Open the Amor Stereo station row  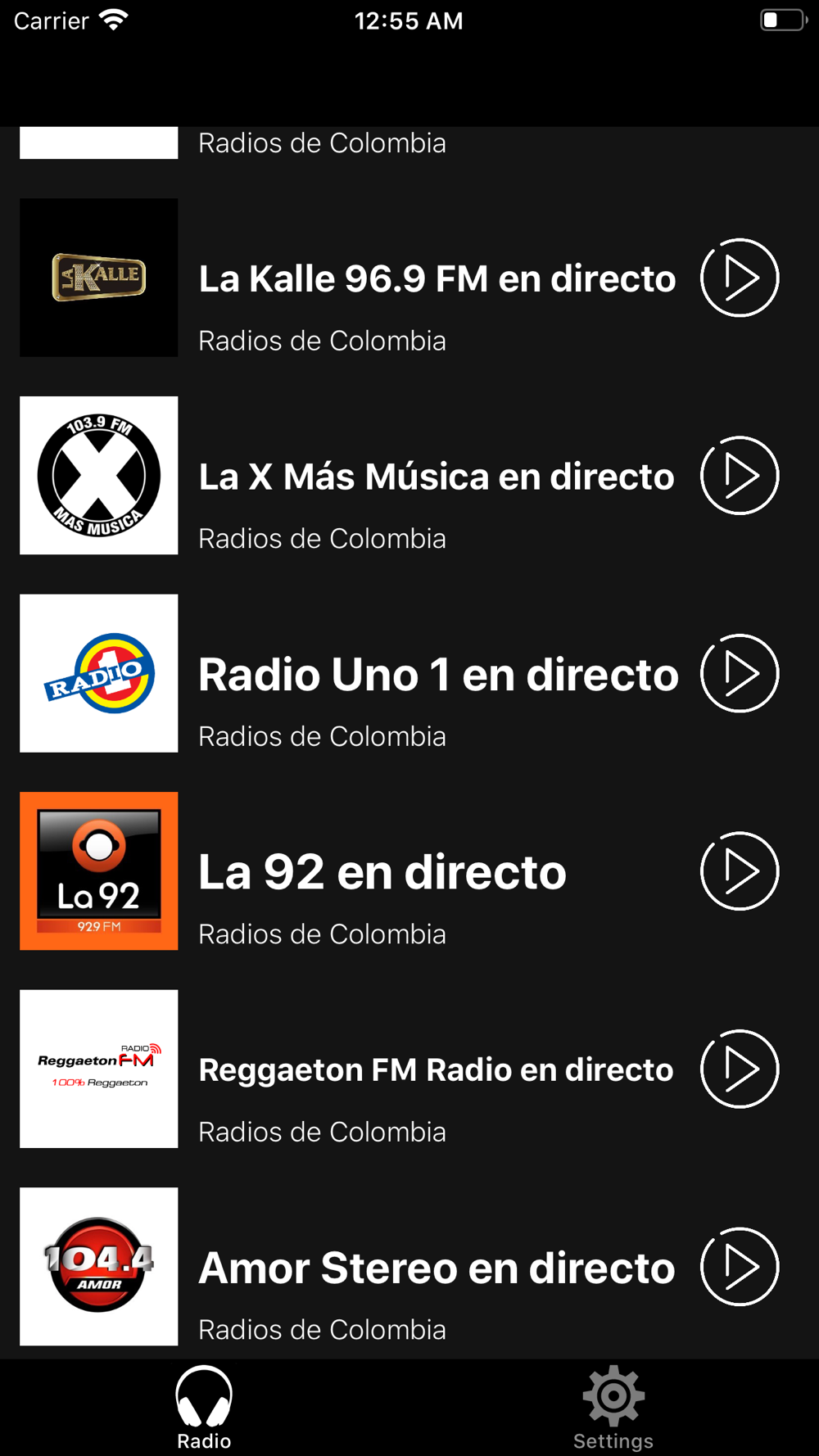click(409, 1267)
